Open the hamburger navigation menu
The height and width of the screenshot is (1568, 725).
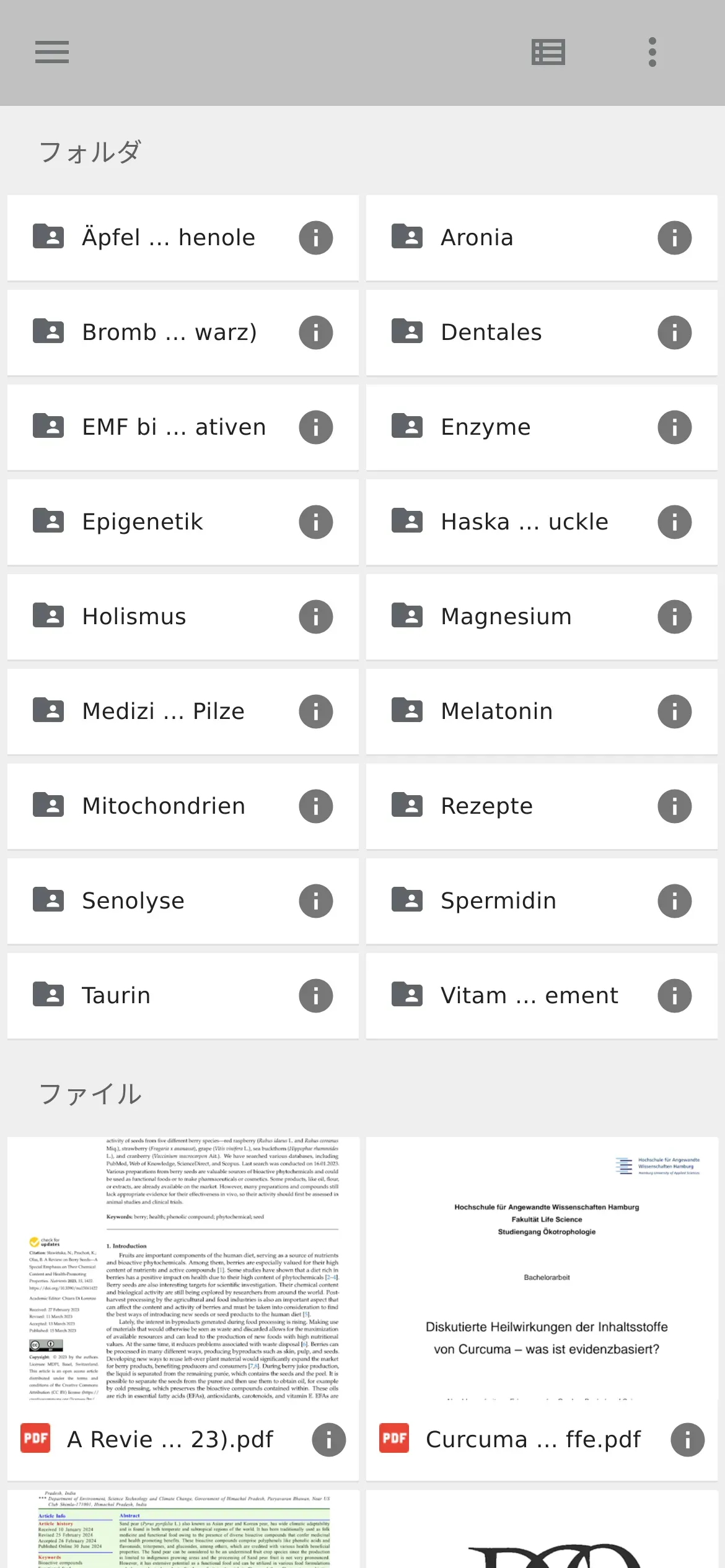pyautogui.click(x=52, y=52)
